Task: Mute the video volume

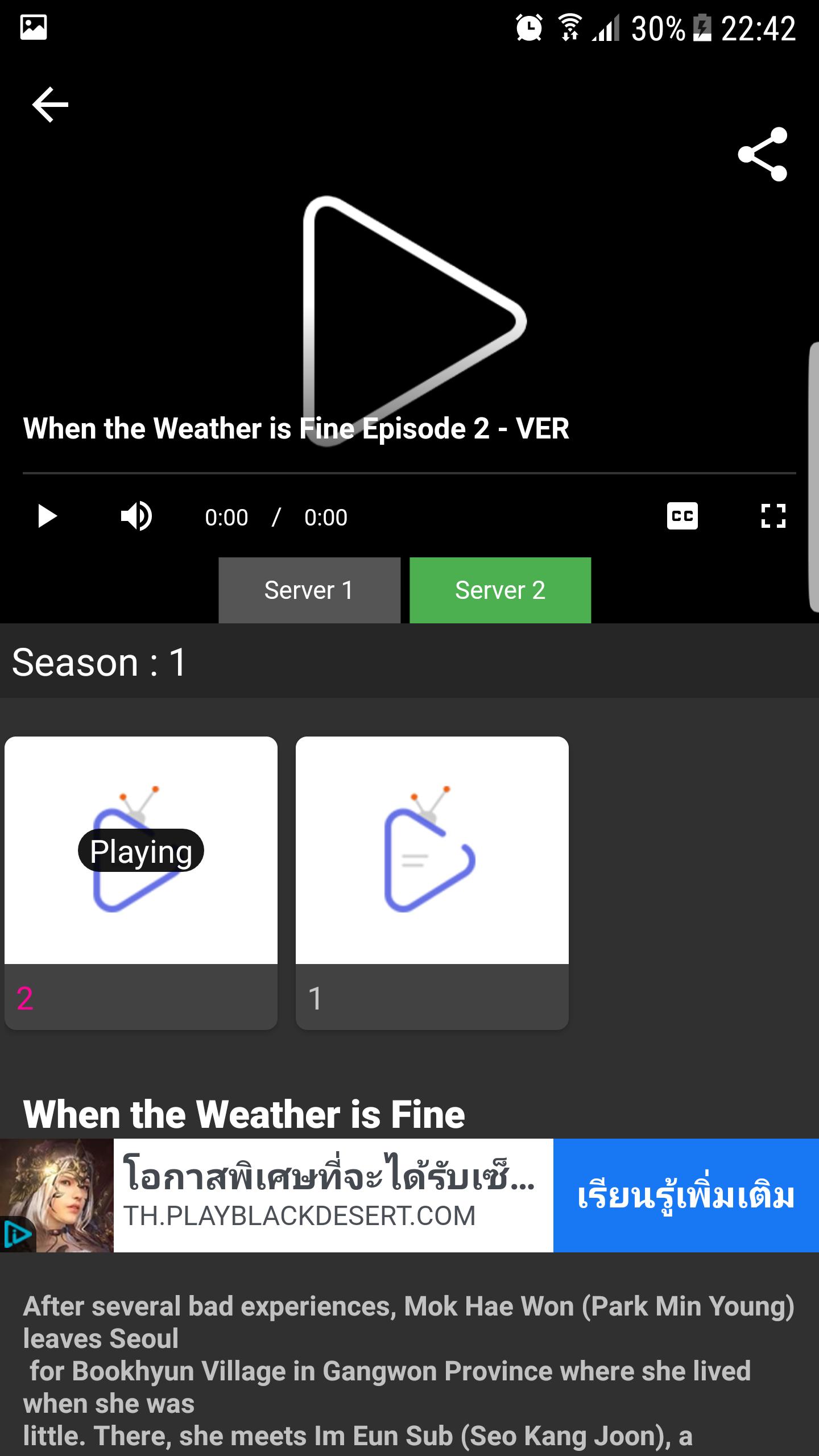Action: click(x=136, y=516)
